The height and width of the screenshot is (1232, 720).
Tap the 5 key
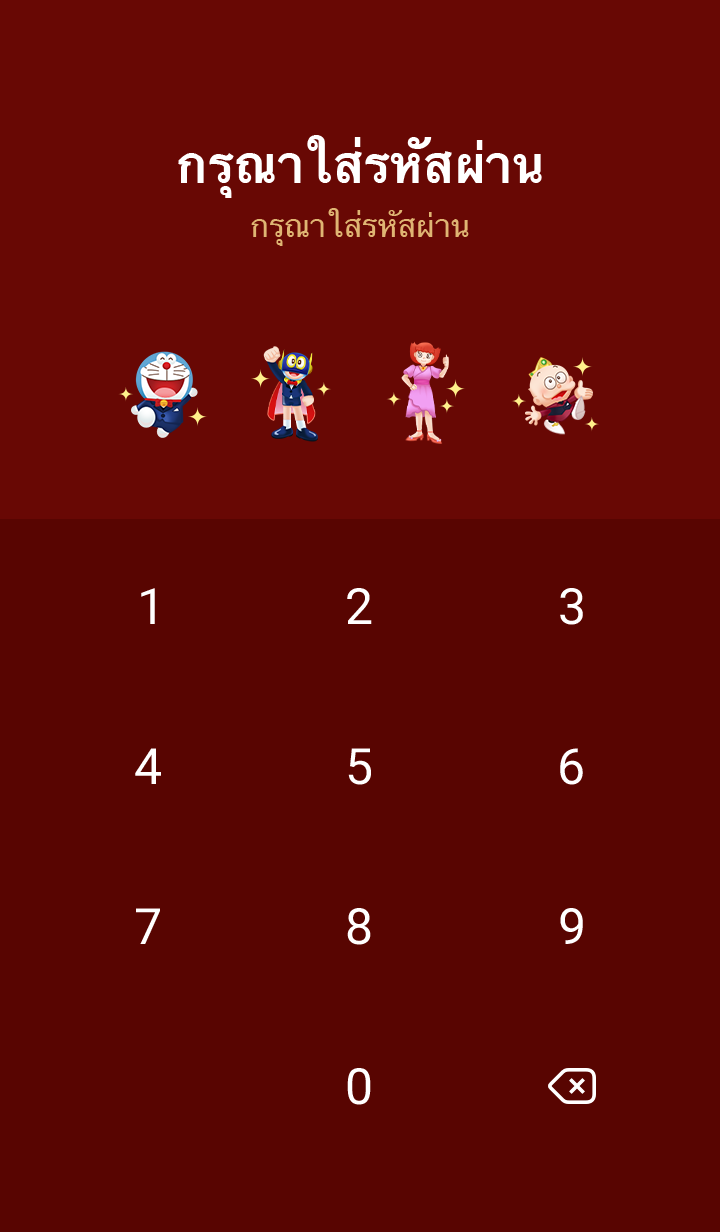(359, 767)
